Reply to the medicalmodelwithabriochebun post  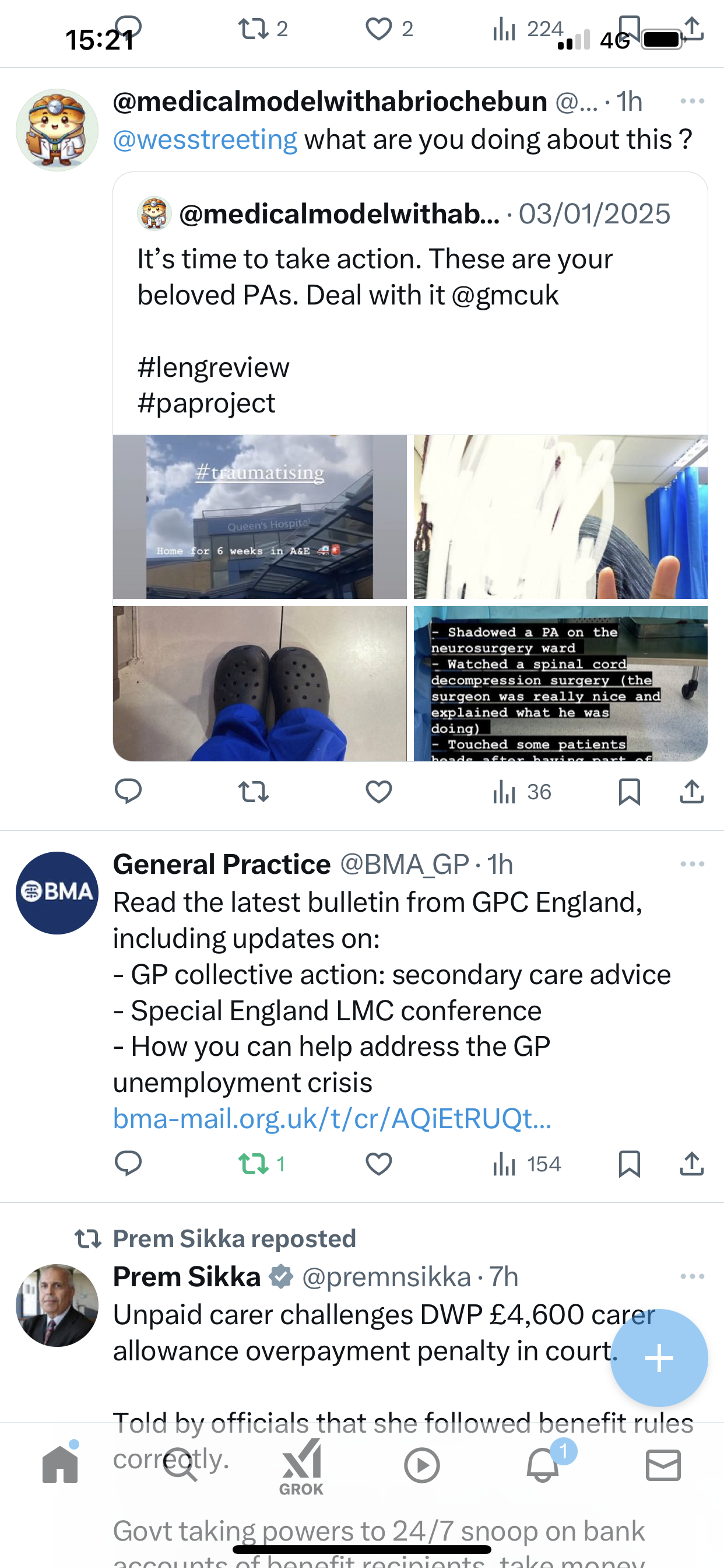pos(128,792)
